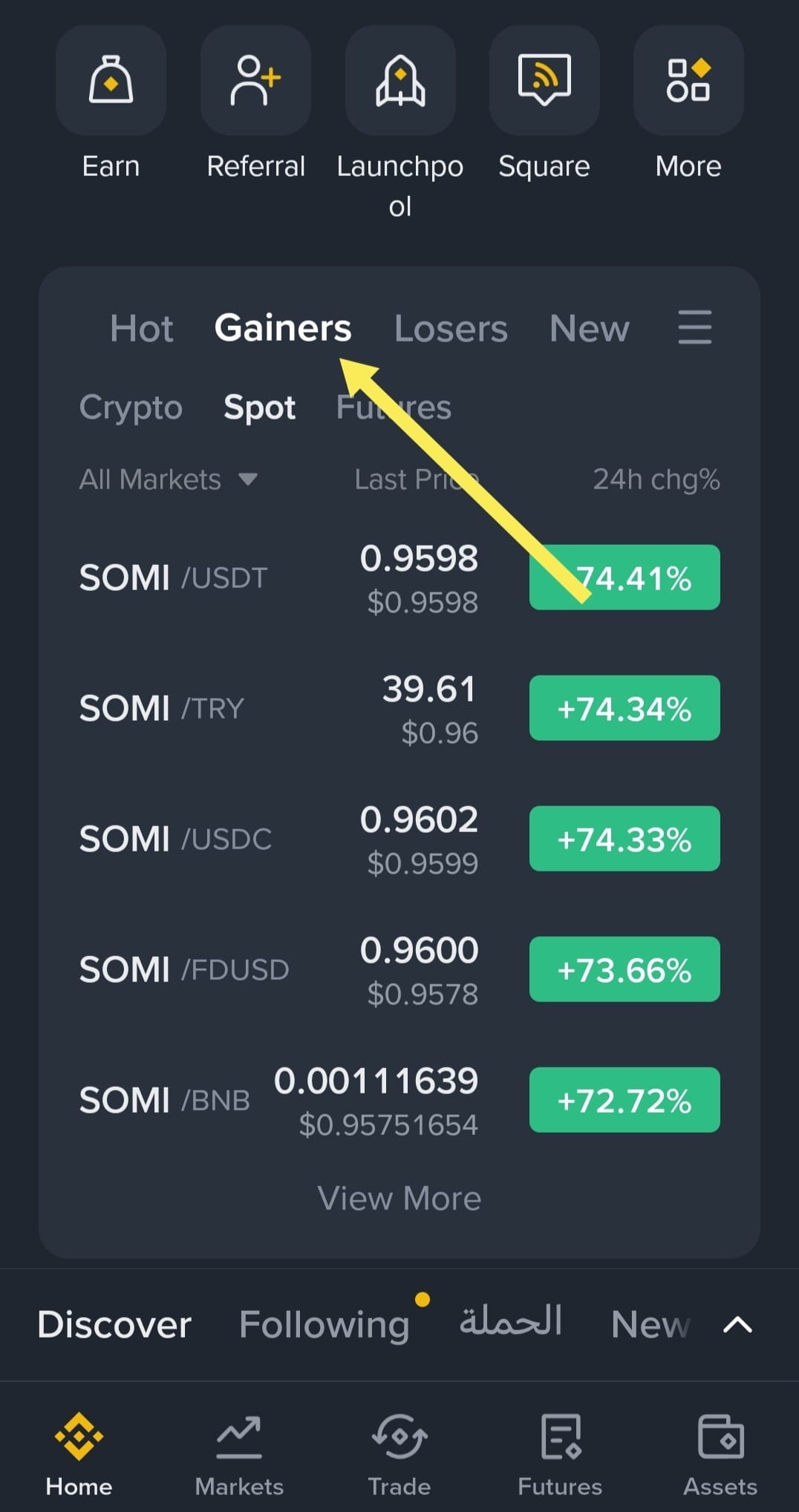Tap View More to see additional gainers
Screen dimensions: 799x1512
click(x=399, y=1197)
